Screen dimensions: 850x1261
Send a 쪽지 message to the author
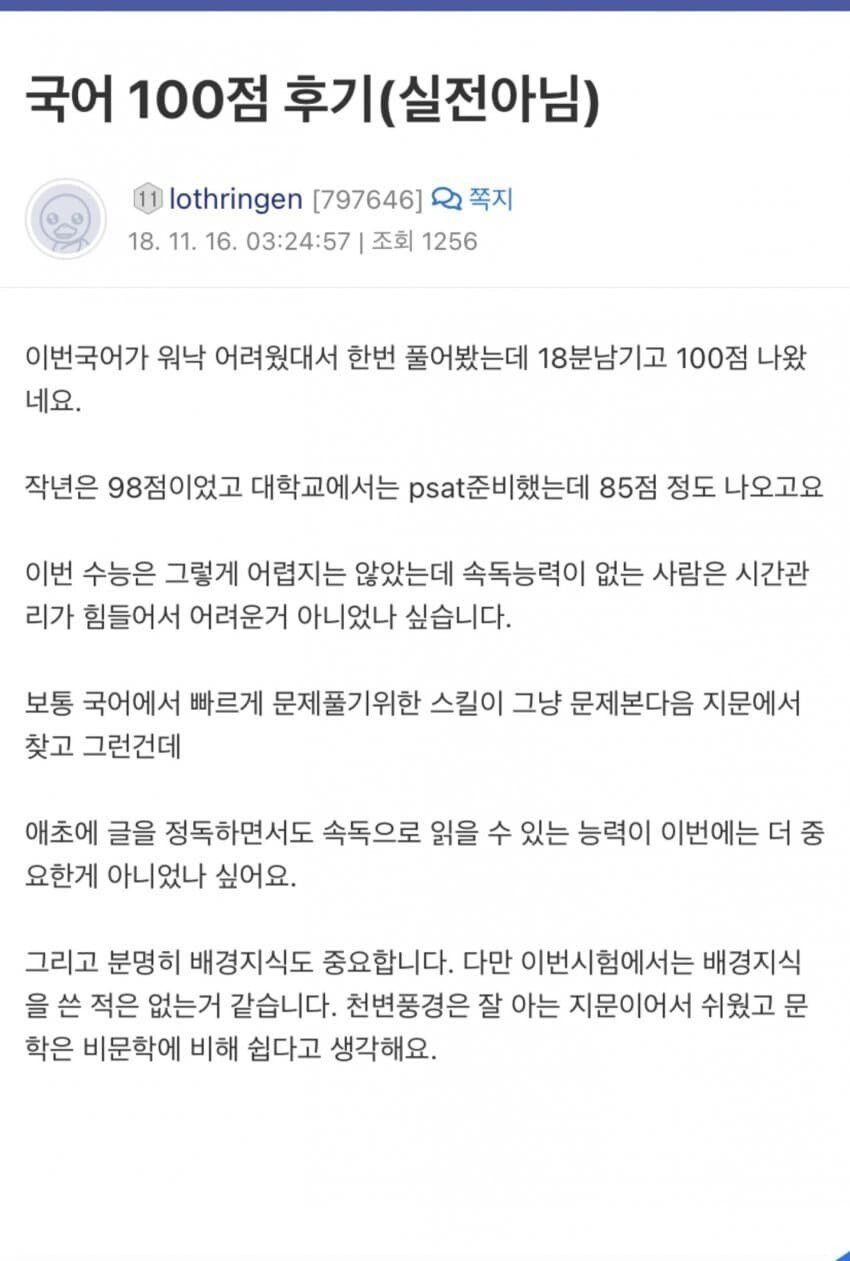(473, 199)
